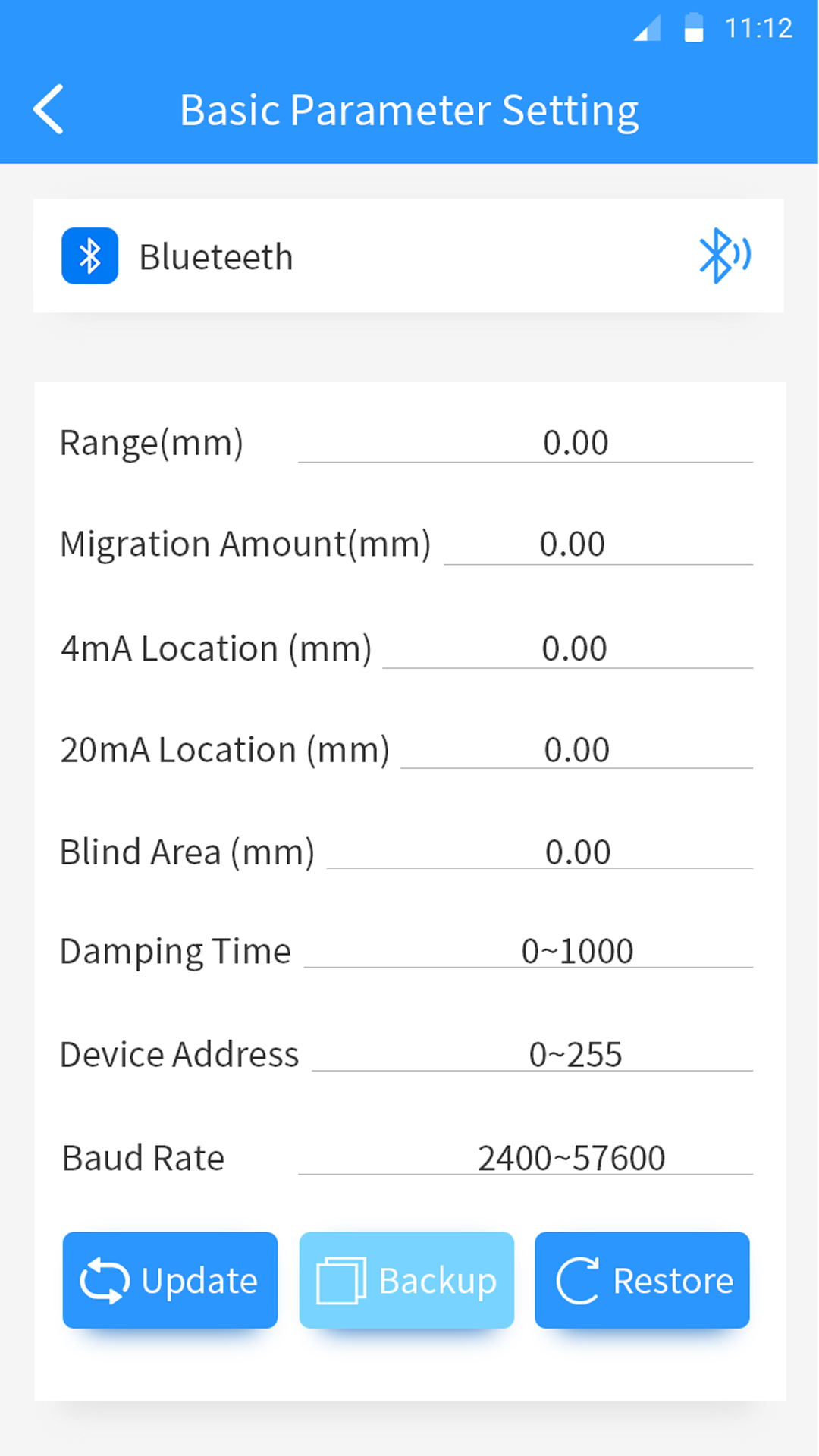Tap the Backup button
The height and width of the screenshot is (1456, 819).
click(406, 1280)
